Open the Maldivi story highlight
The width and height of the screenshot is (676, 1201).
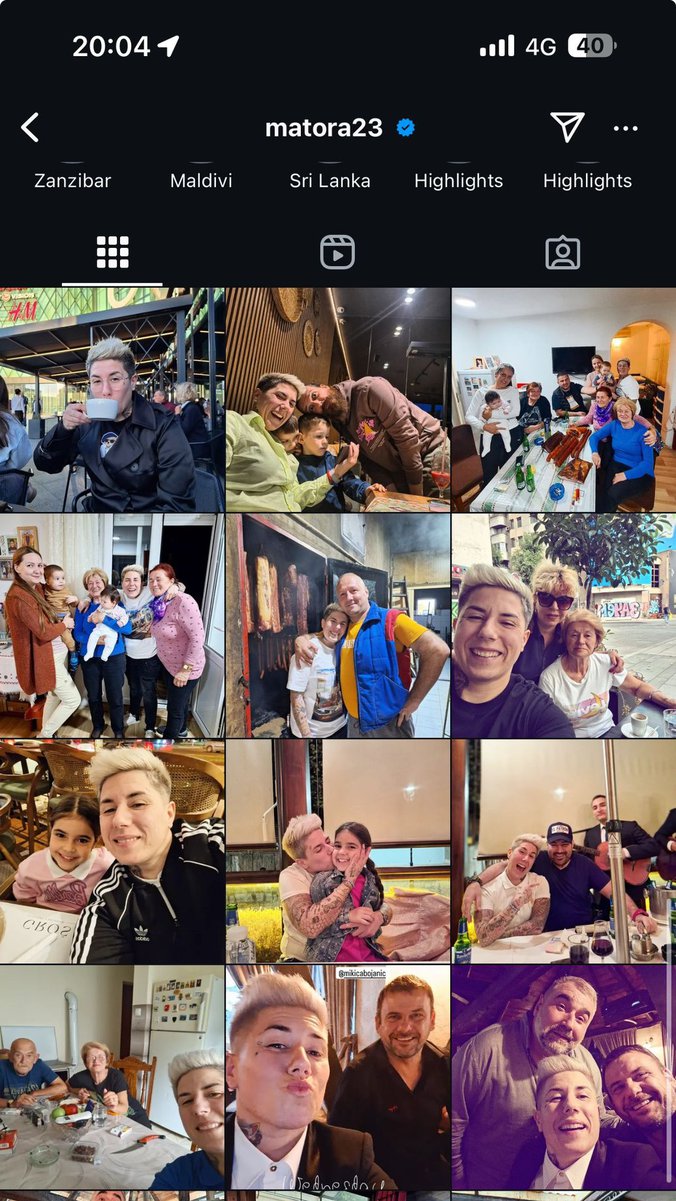[201, 180]
